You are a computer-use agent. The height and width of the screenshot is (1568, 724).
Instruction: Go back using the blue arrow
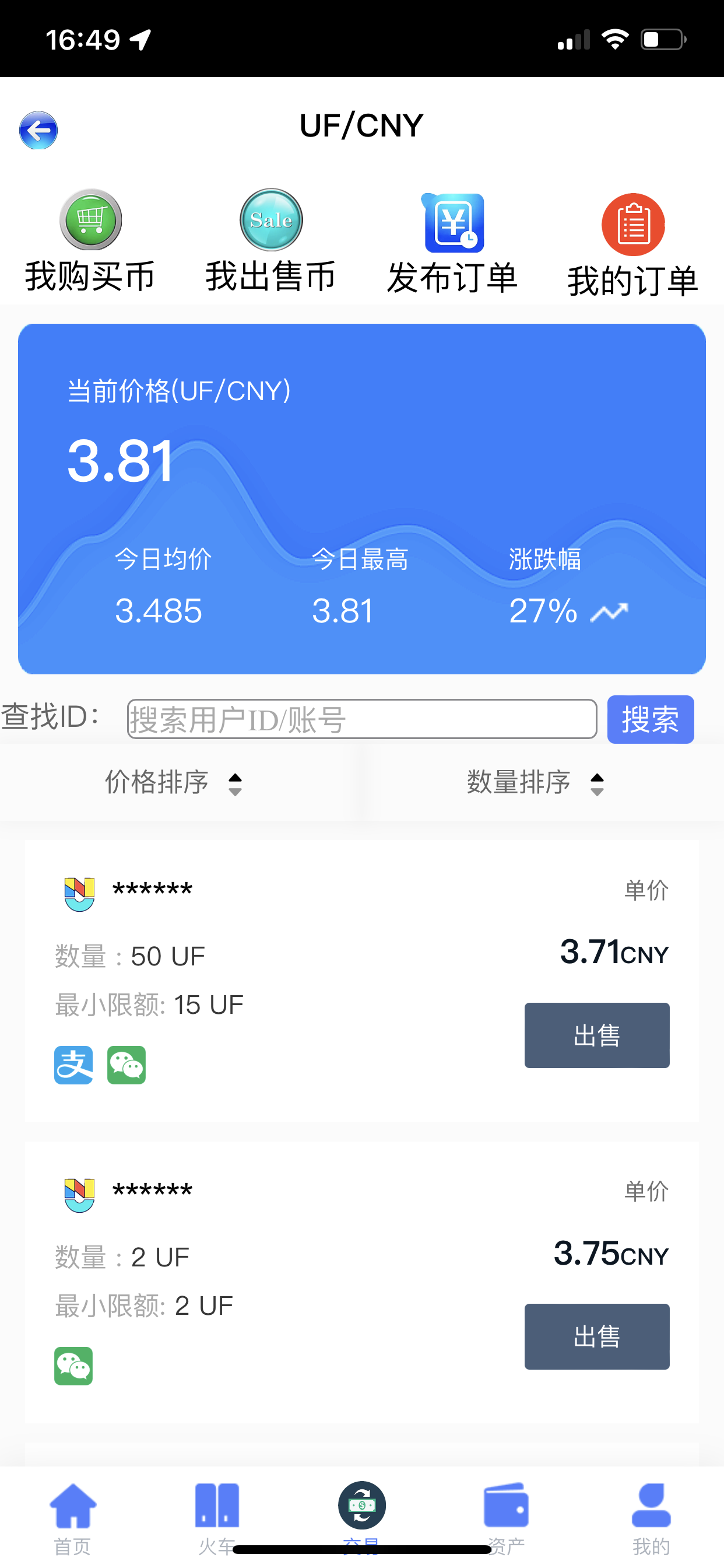coord(38,129)
